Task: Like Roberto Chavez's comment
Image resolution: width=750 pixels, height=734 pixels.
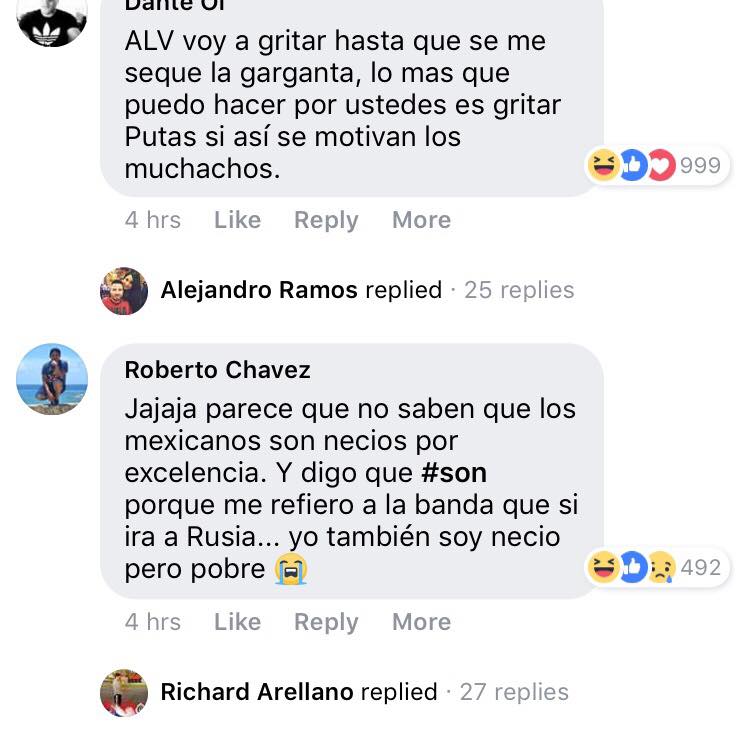Action: coord(237,622)
